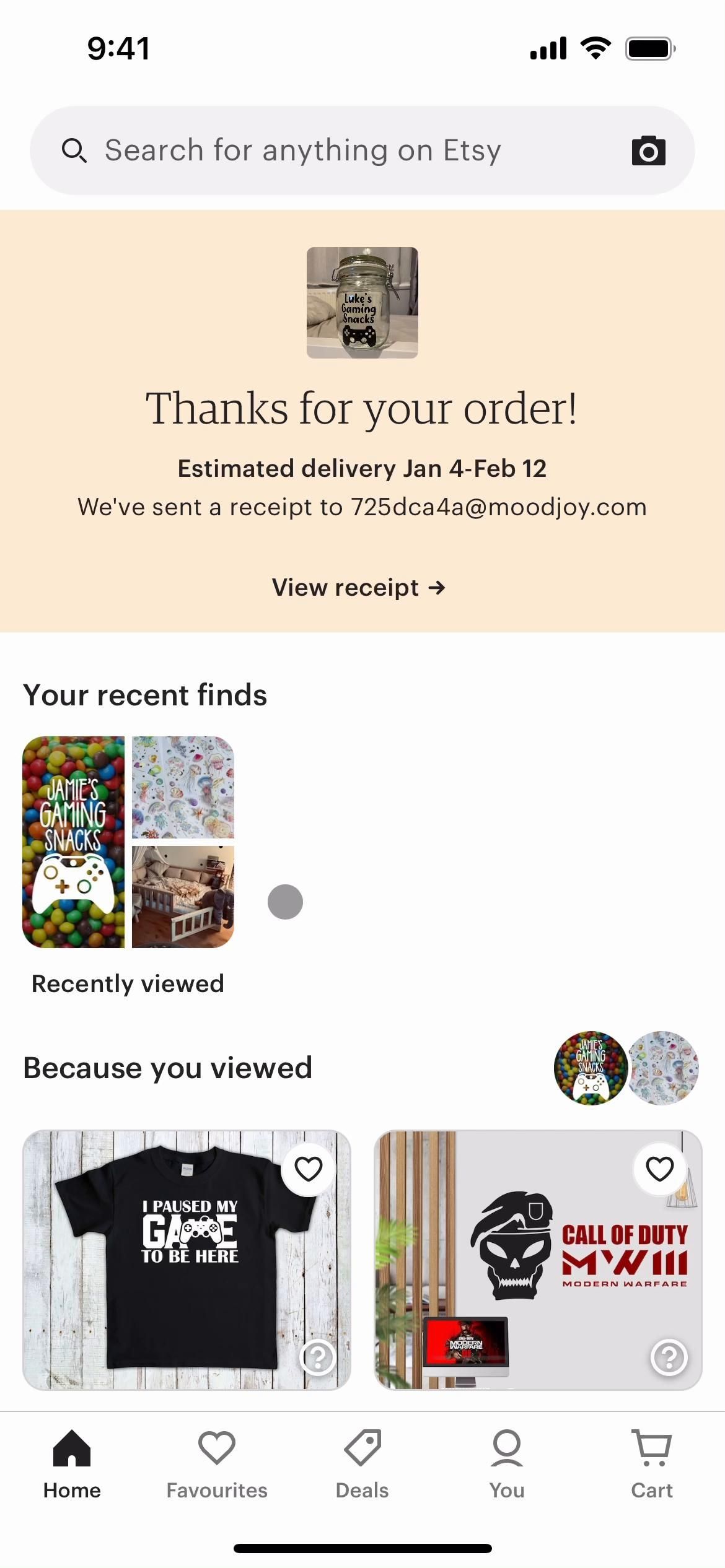Open the Etsy search field
The image size is (725, 1568).
click(x=335, y=150)
